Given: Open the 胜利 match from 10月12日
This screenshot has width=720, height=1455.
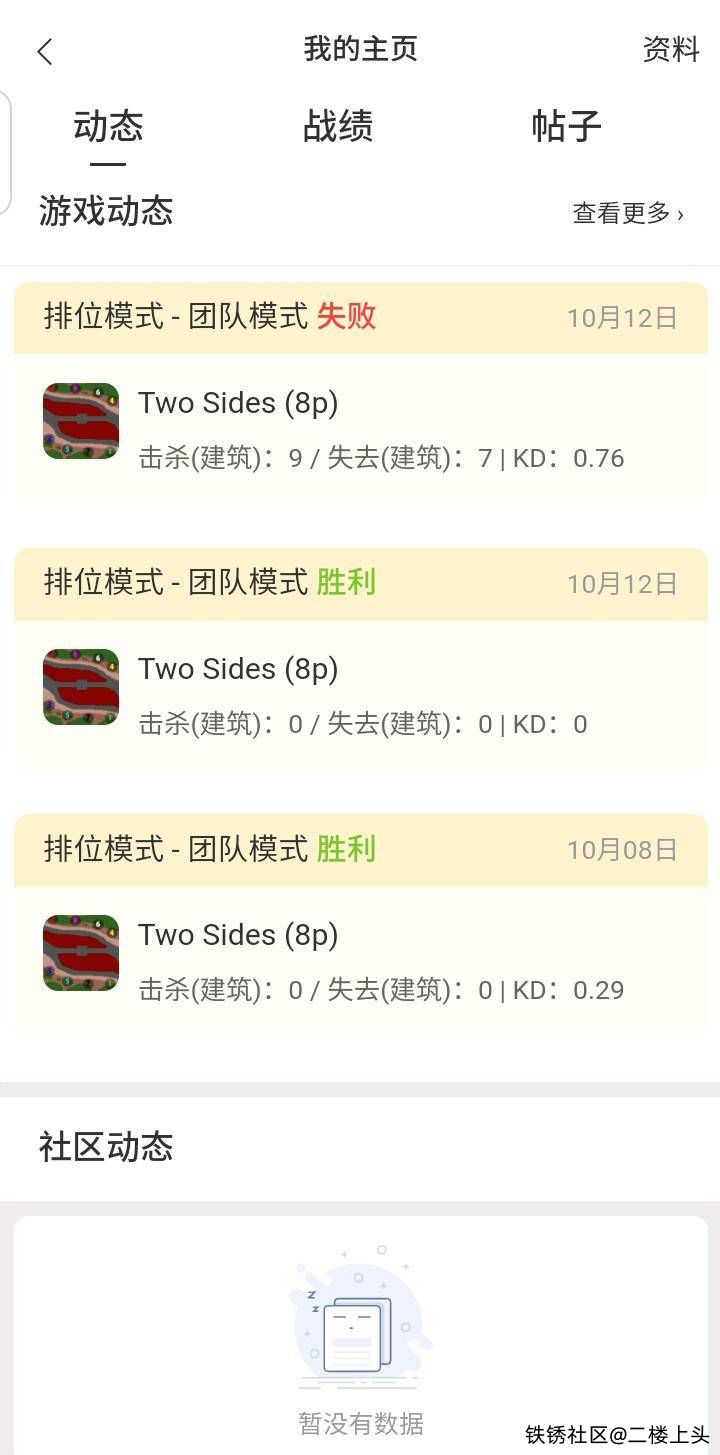Looking at the screenshot, I should click(360, 661).
